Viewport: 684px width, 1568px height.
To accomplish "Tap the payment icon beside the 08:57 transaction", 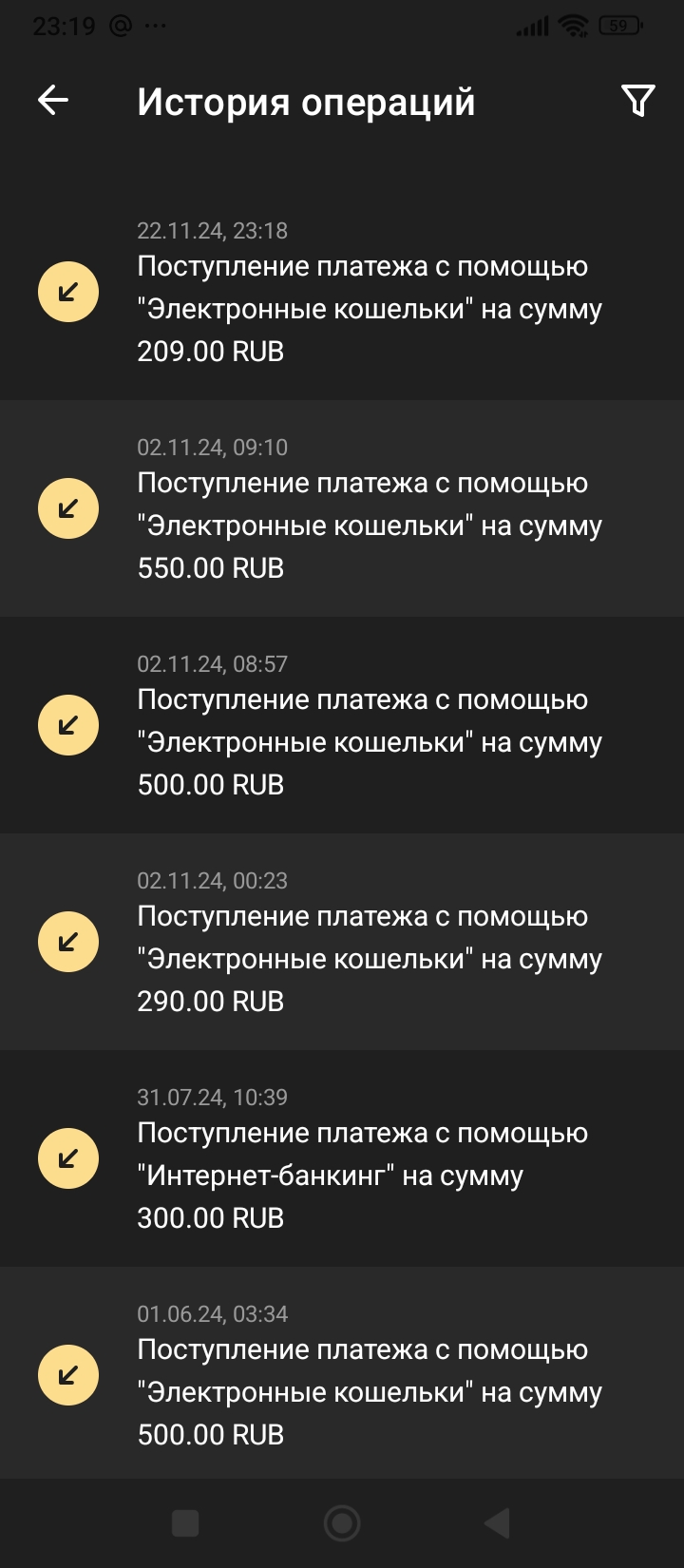I will tap(66, 724).
